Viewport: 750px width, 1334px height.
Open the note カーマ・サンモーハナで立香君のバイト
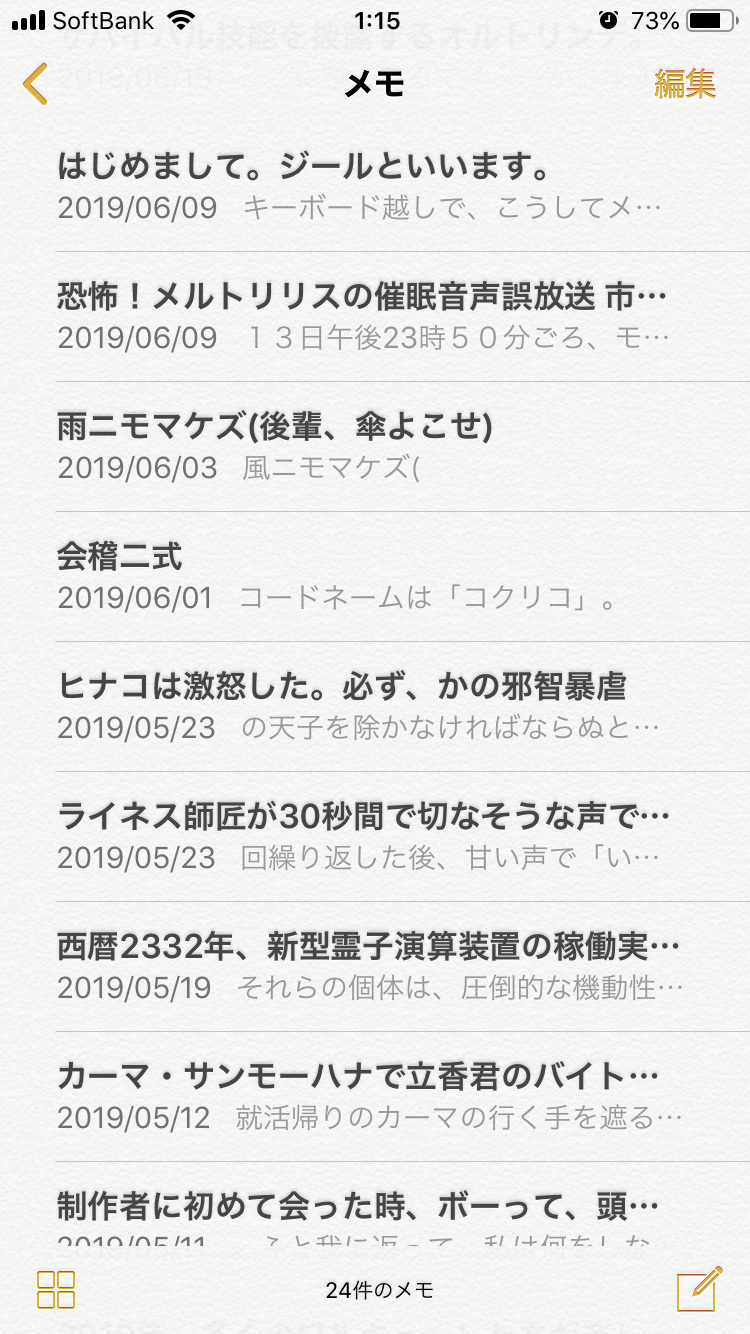pos(360,1096)
